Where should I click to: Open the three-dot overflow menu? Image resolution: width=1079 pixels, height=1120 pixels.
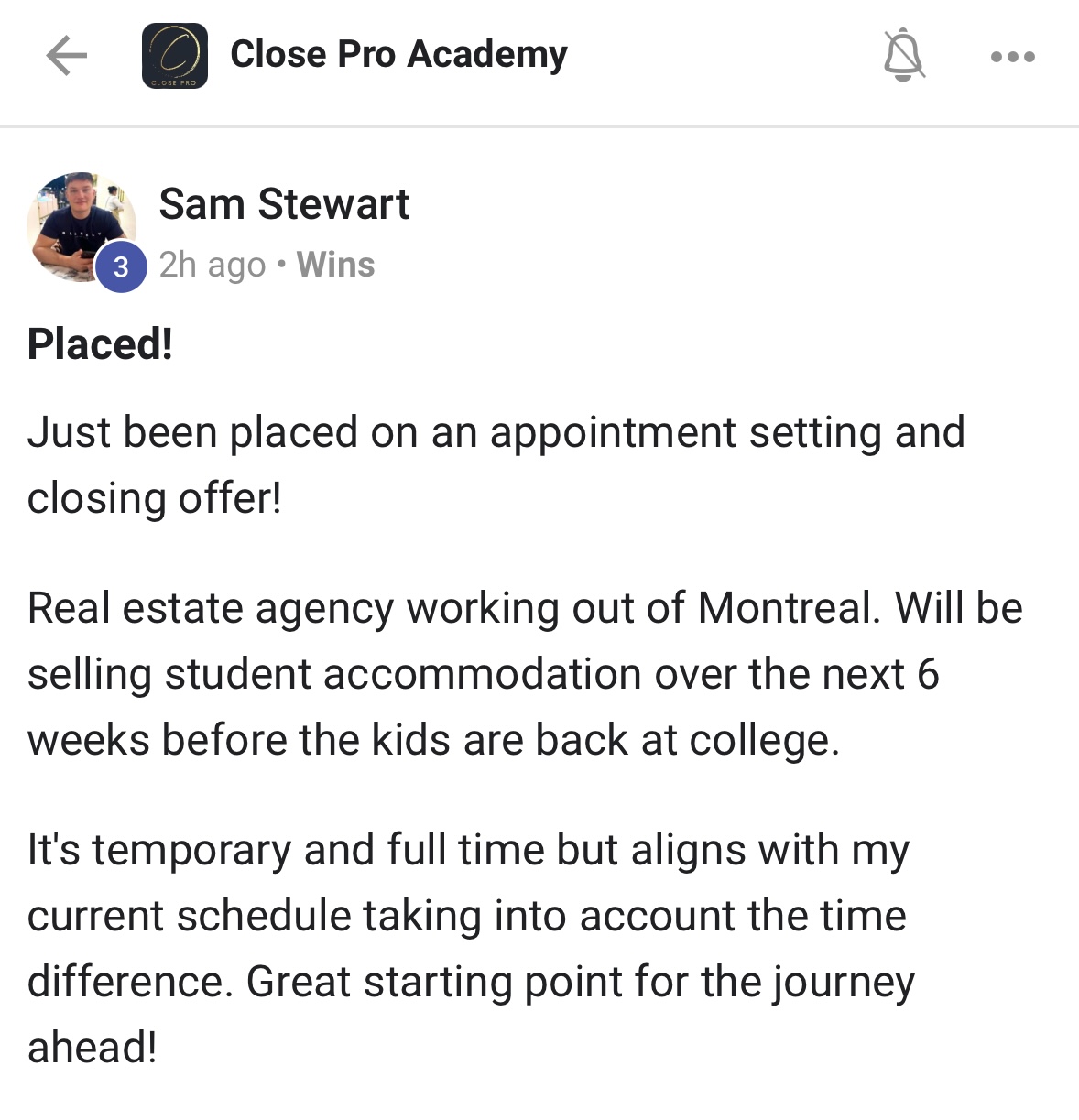tap(1012, 57)
